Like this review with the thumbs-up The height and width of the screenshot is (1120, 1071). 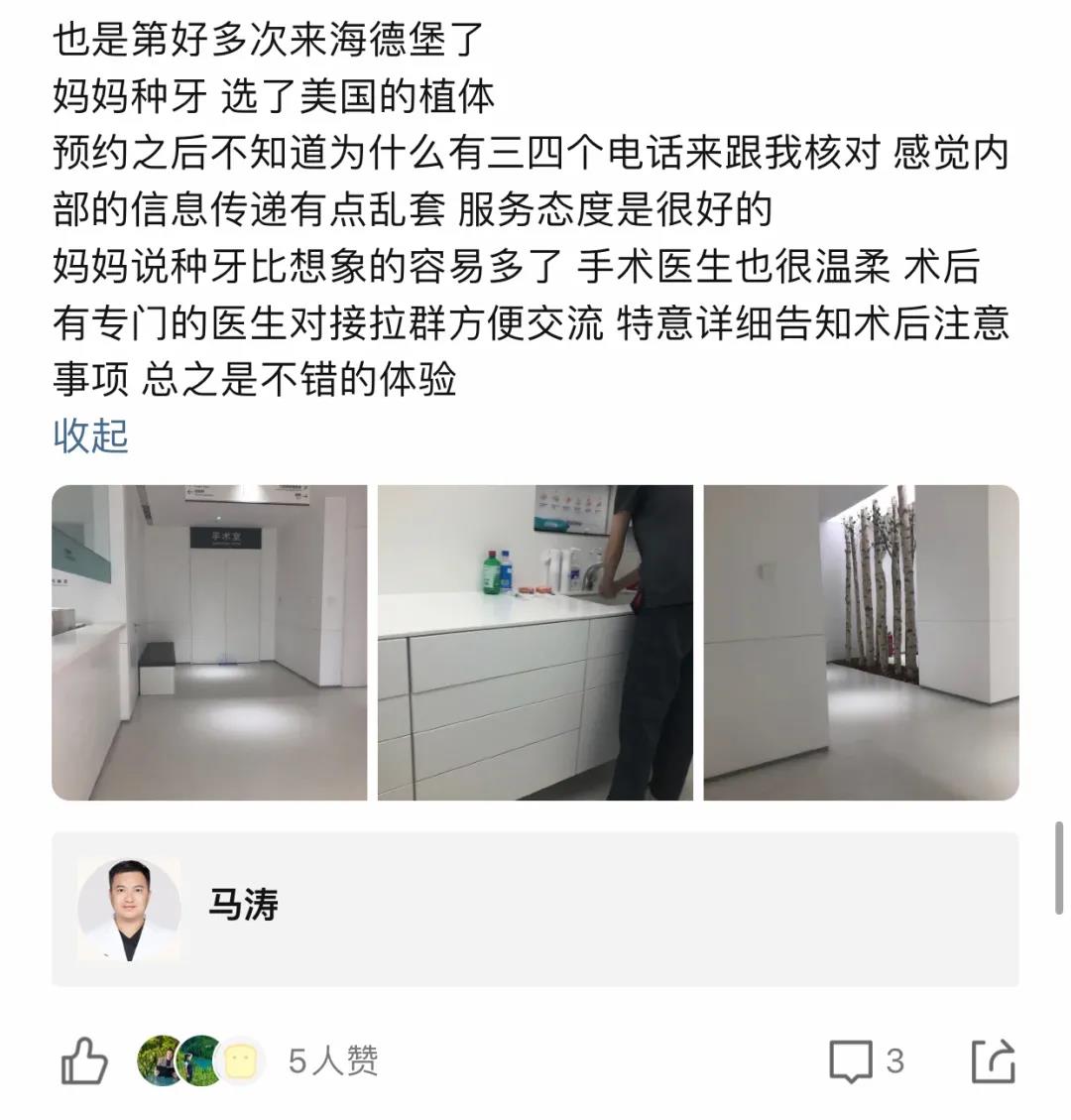coord(84,1061)
